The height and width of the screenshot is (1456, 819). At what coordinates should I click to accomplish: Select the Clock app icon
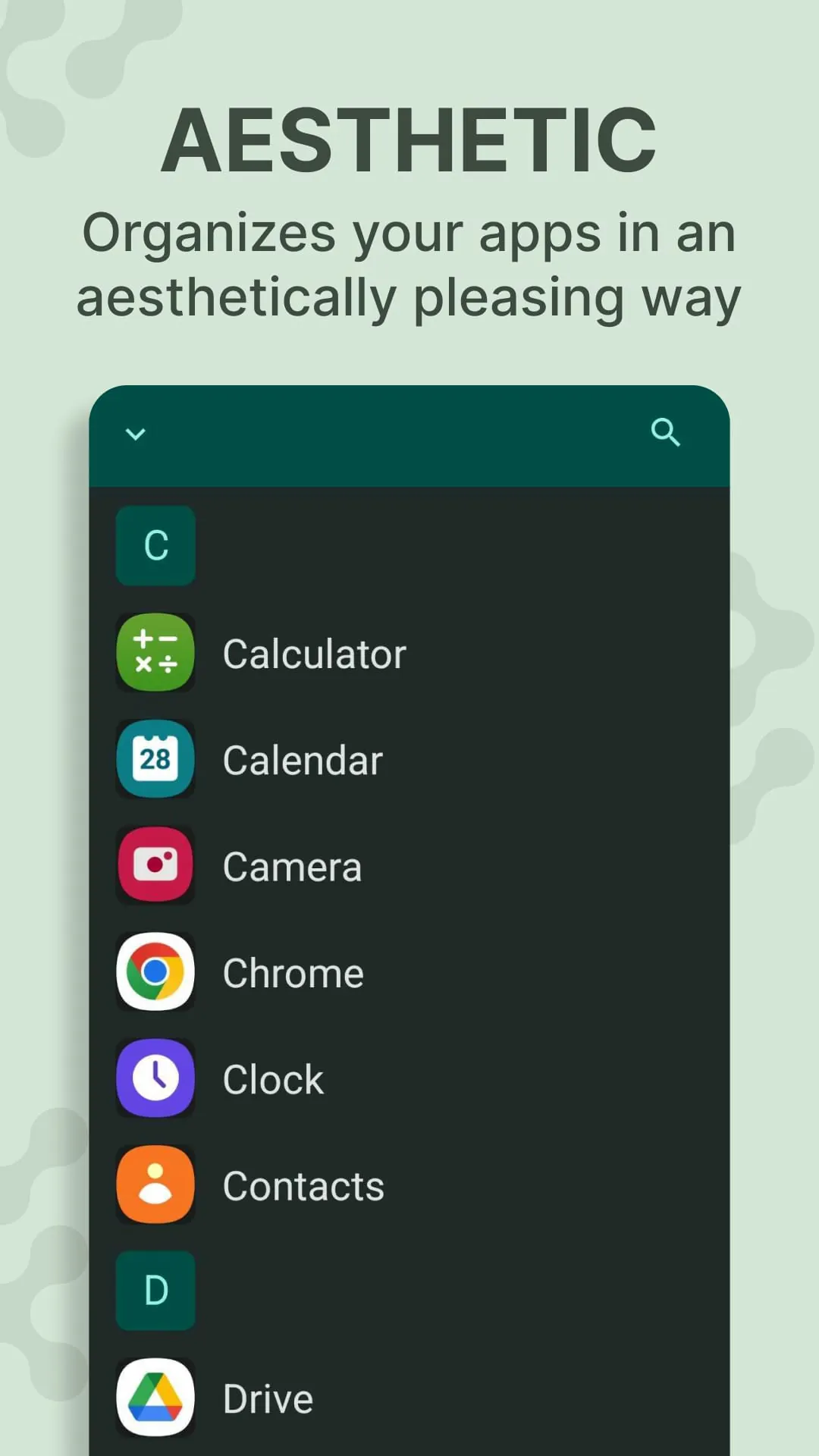155,1078
